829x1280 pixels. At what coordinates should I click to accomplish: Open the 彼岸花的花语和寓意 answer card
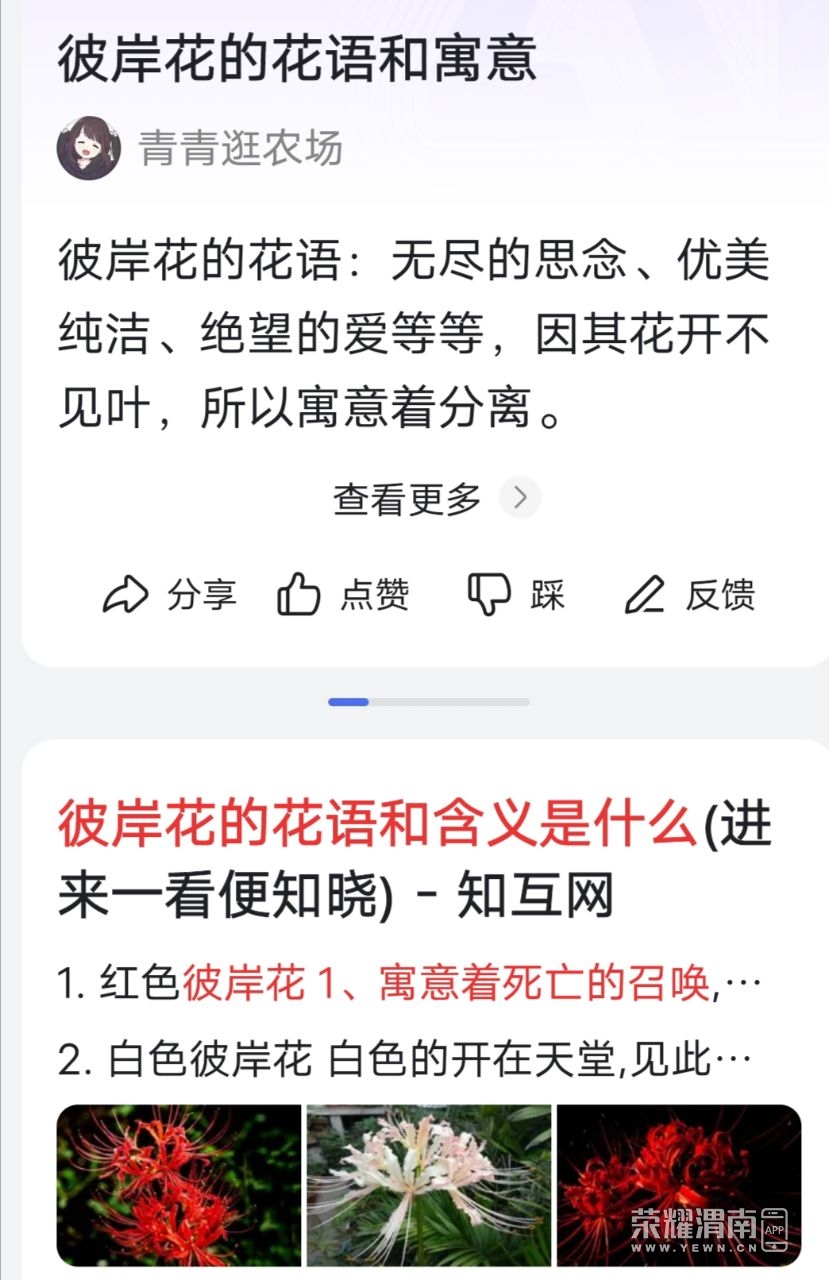(298, 61)
